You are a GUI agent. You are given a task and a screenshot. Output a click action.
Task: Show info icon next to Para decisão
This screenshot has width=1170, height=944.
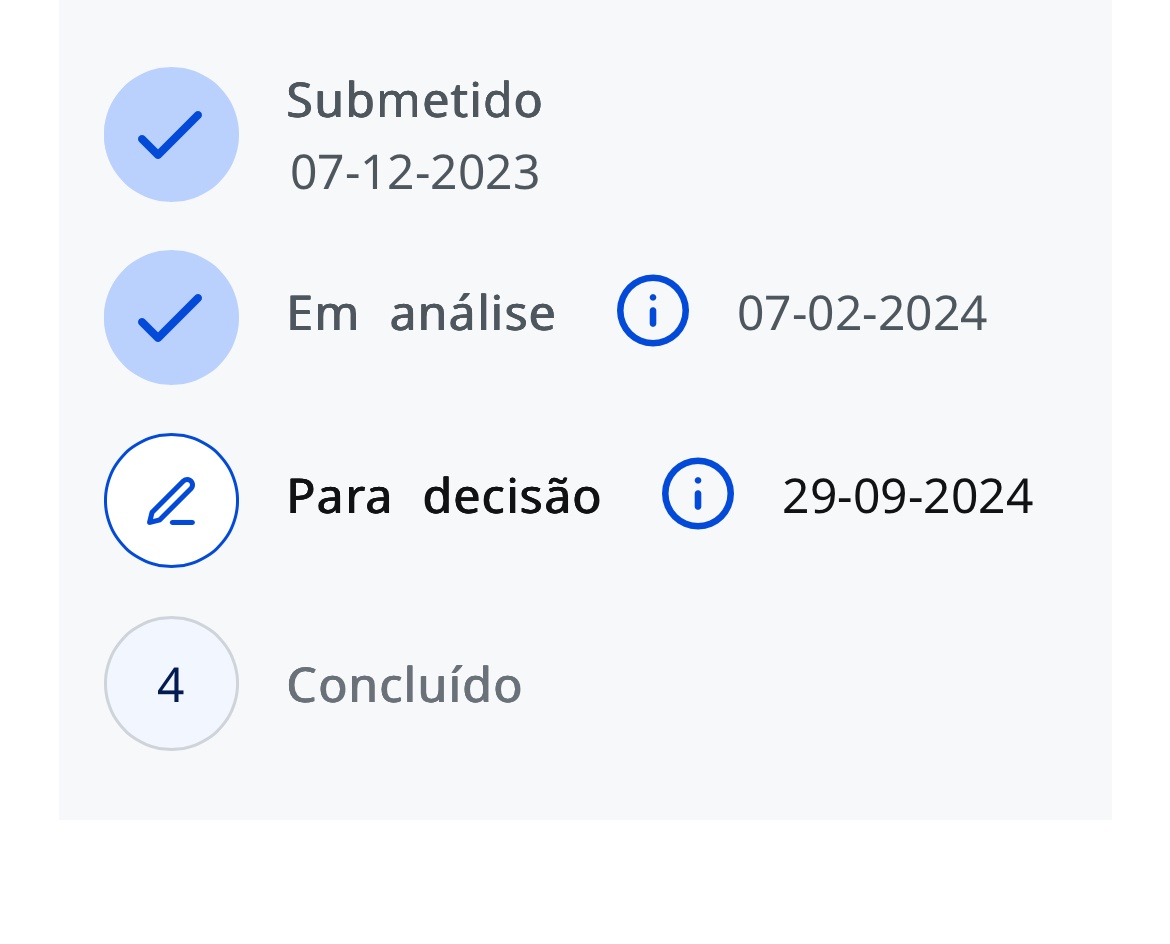tap(697, 494)
